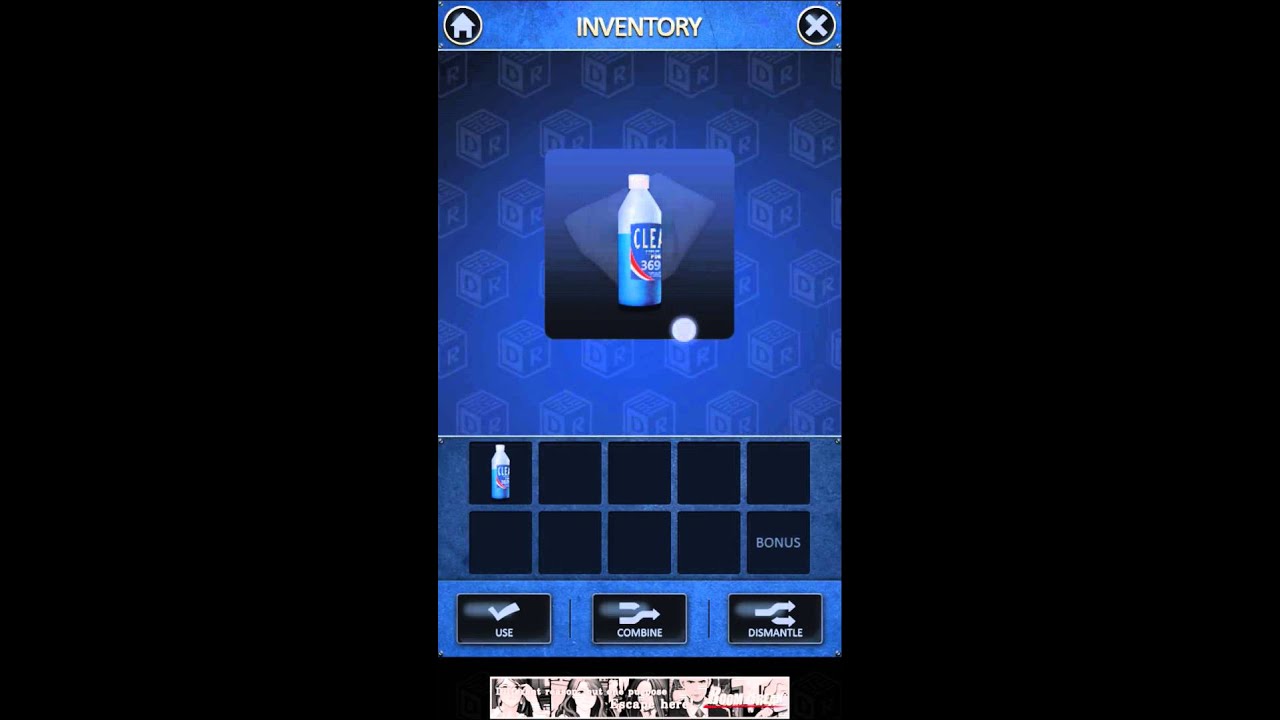Open the Bonus slot
This screenshot has width=1280, height=720.
[778, 543]
